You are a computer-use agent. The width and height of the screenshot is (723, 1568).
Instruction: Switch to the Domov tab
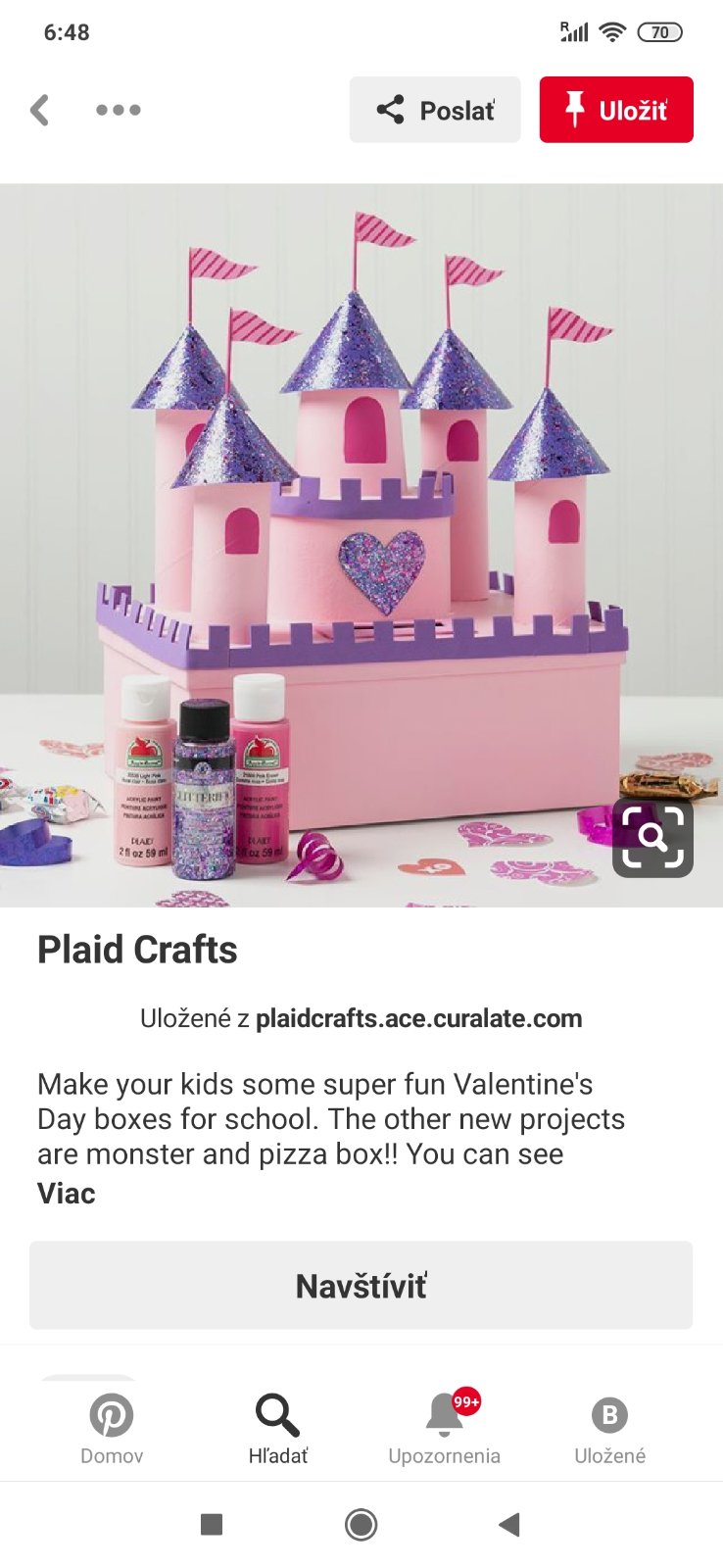click(x=112, y=1429)
